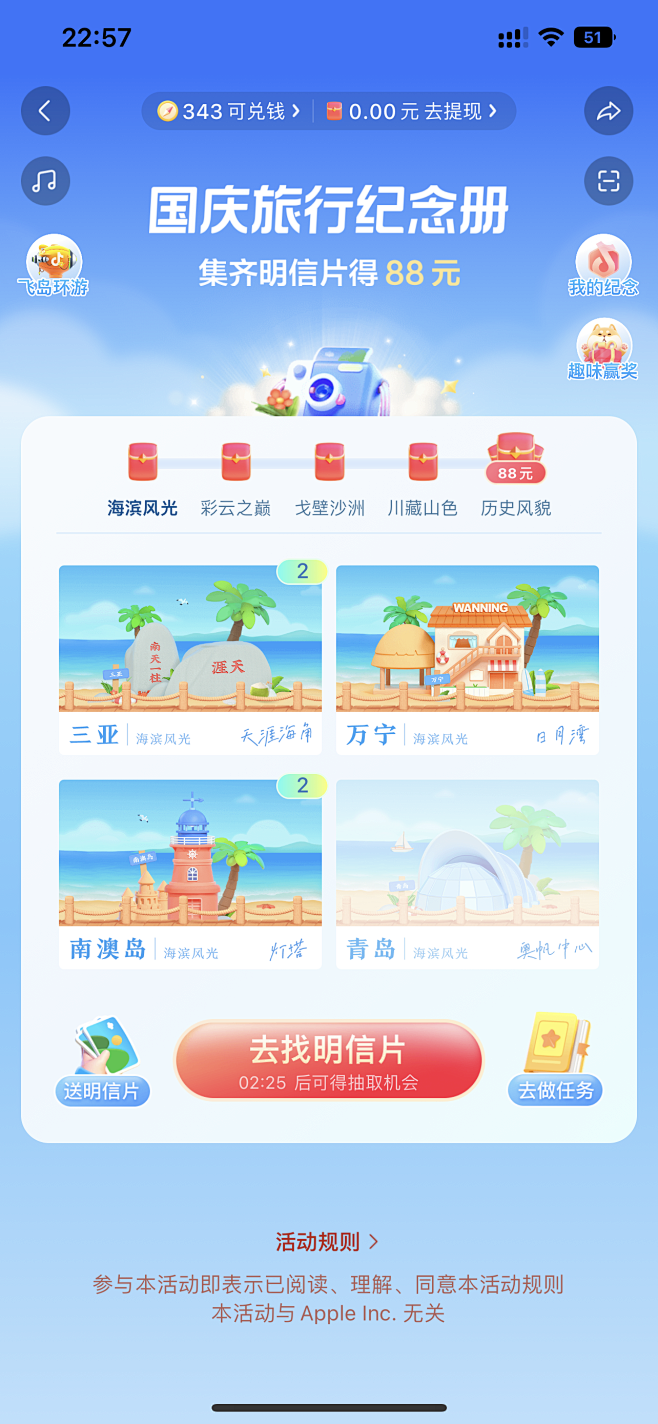658x1424 pixels.
Task: Toggle the music note icon
Action: point(45,181)
